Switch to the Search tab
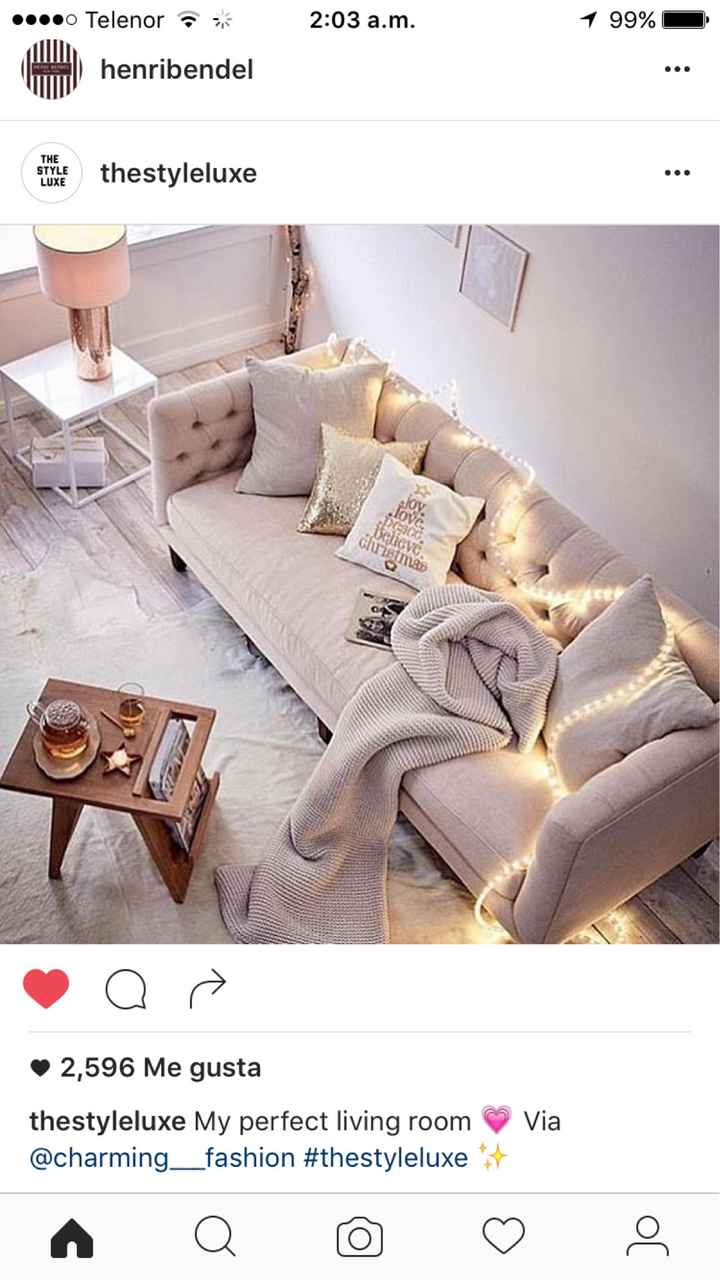 tap(215, 1237)
